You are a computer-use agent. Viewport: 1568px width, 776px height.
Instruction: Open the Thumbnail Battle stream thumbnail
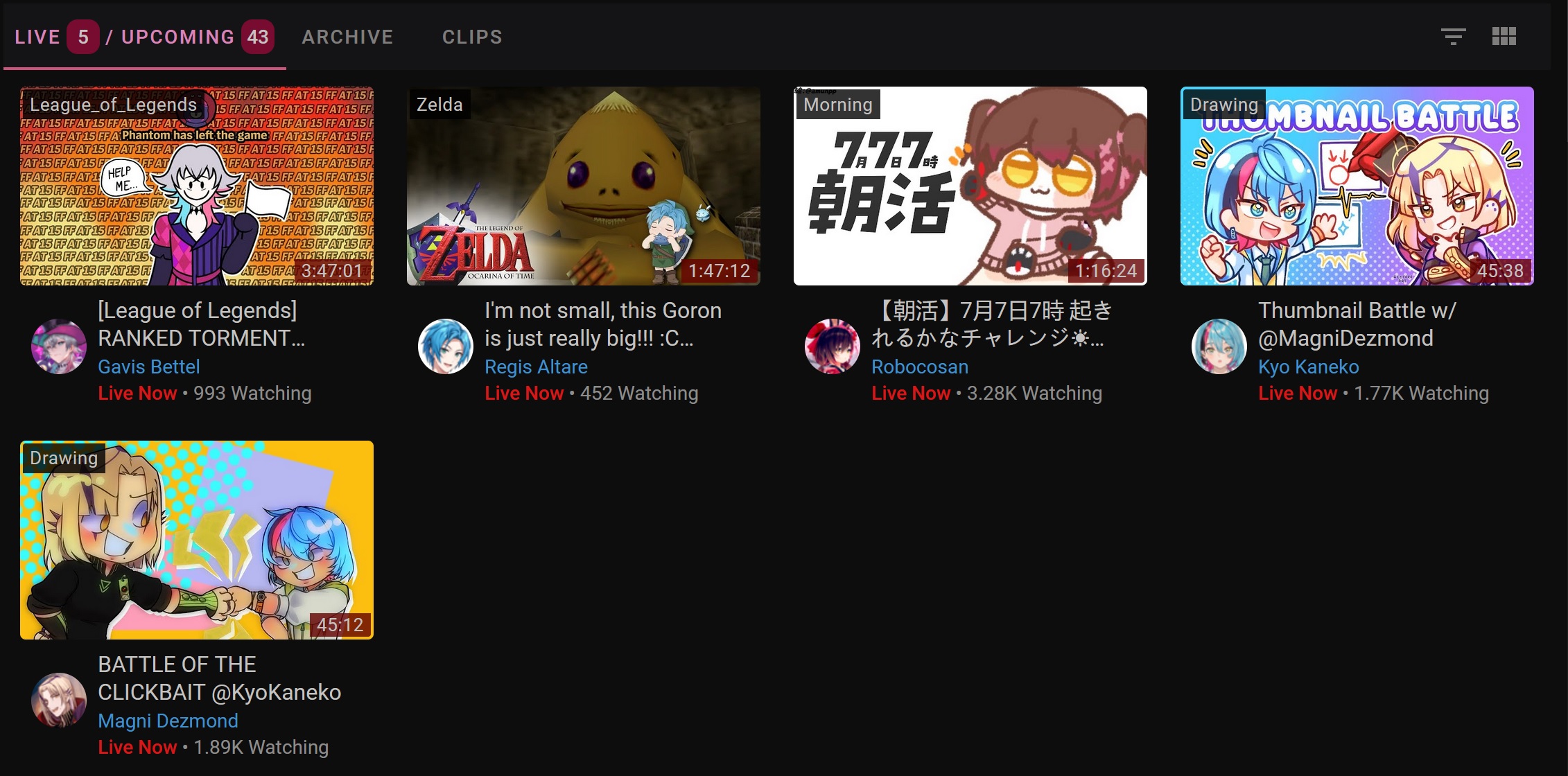(1357, 186)
